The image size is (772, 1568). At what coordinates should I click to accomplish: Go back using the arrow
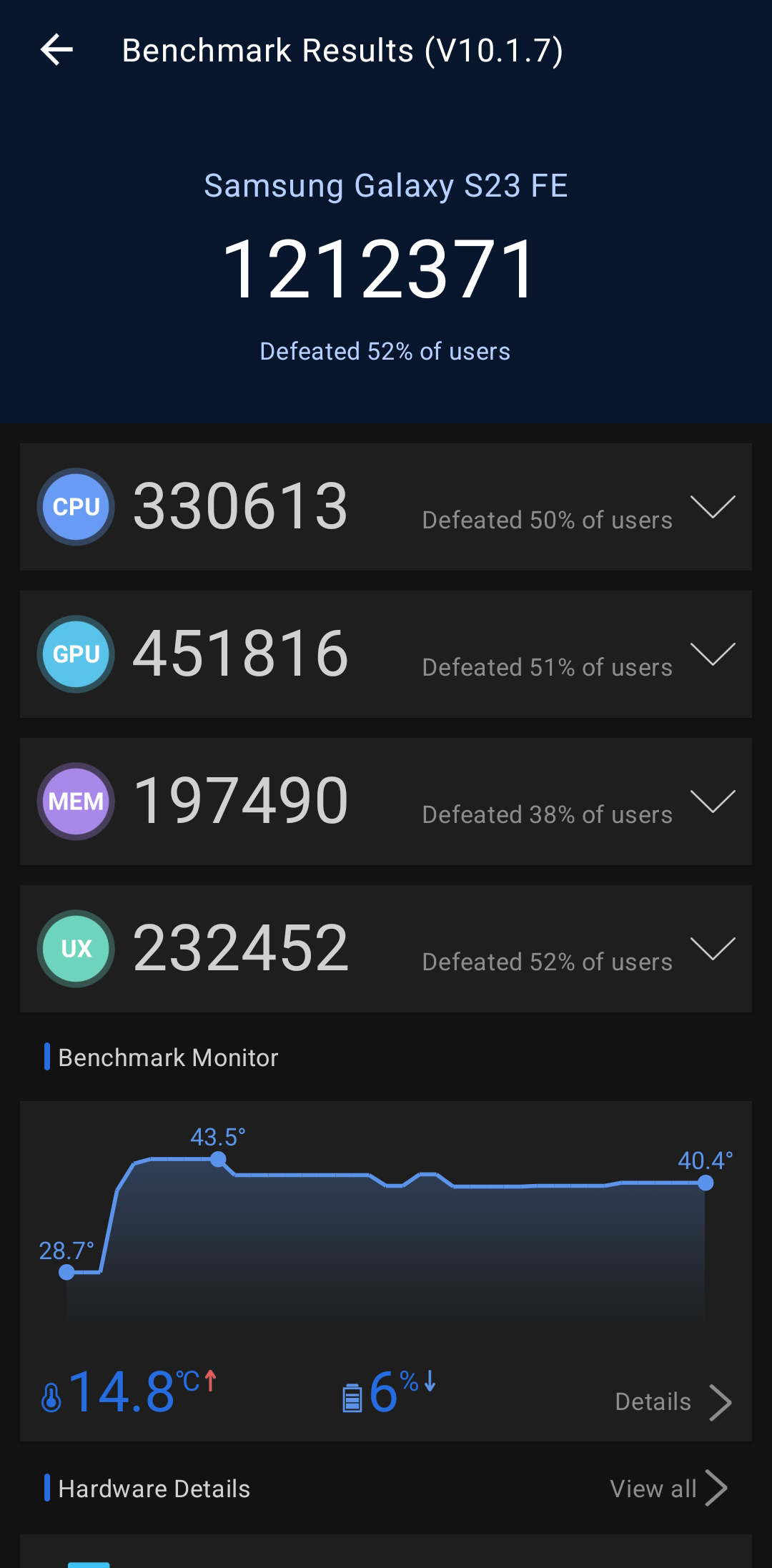point(57,50)
